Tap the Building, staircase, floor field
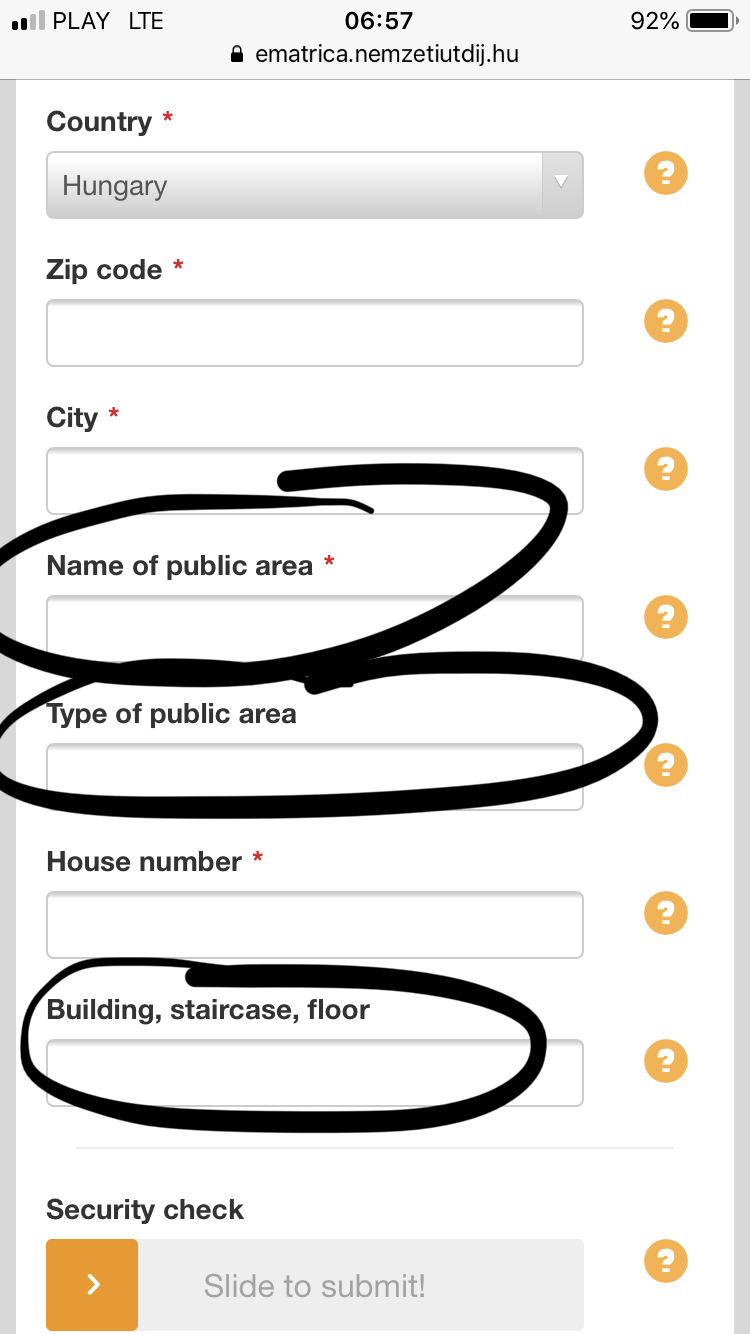This screenshot has width=750, height=1334. click(x=314, y=1073)
